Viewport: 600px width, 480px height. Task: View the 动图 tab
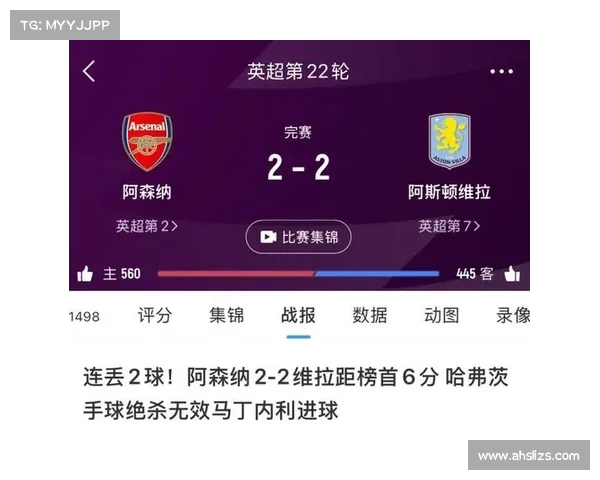442,315
